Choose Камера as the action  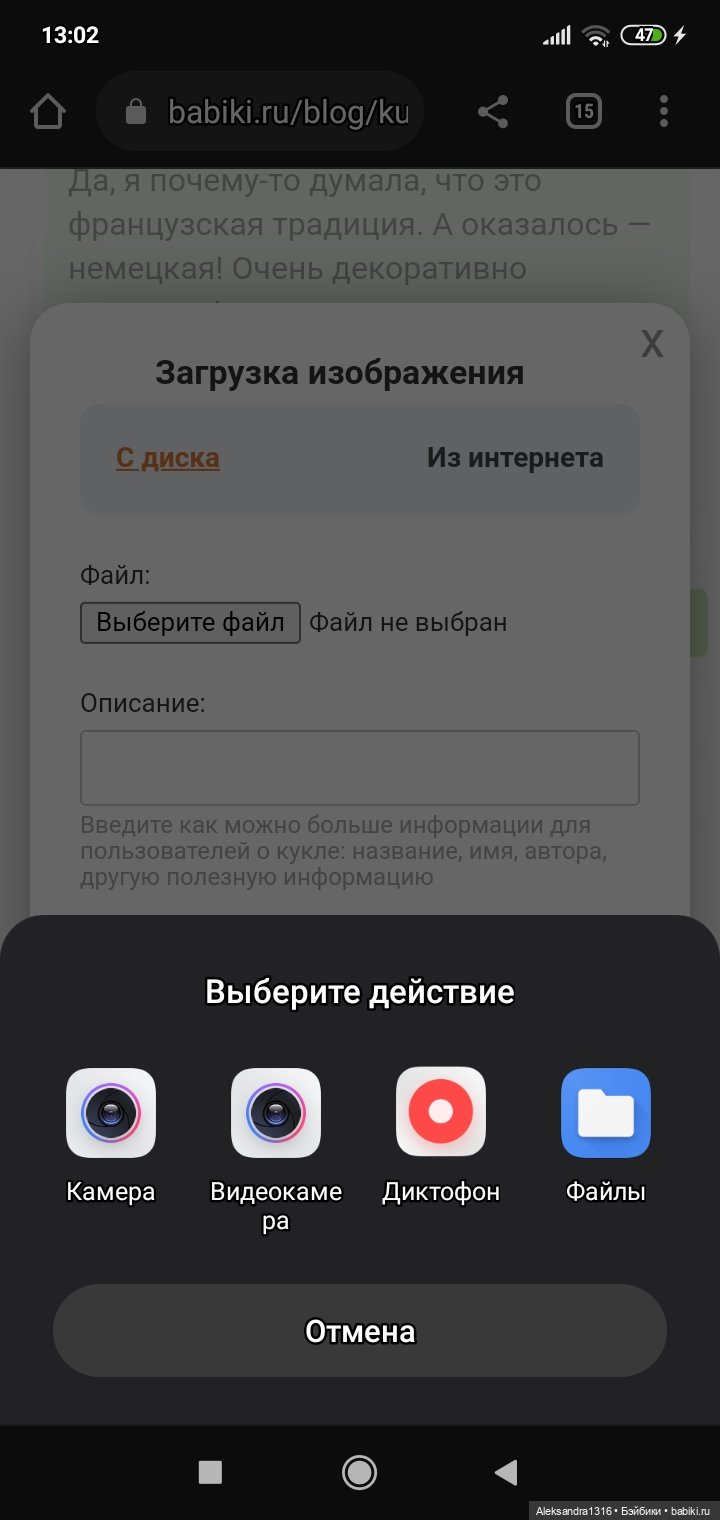point(110,1113)
